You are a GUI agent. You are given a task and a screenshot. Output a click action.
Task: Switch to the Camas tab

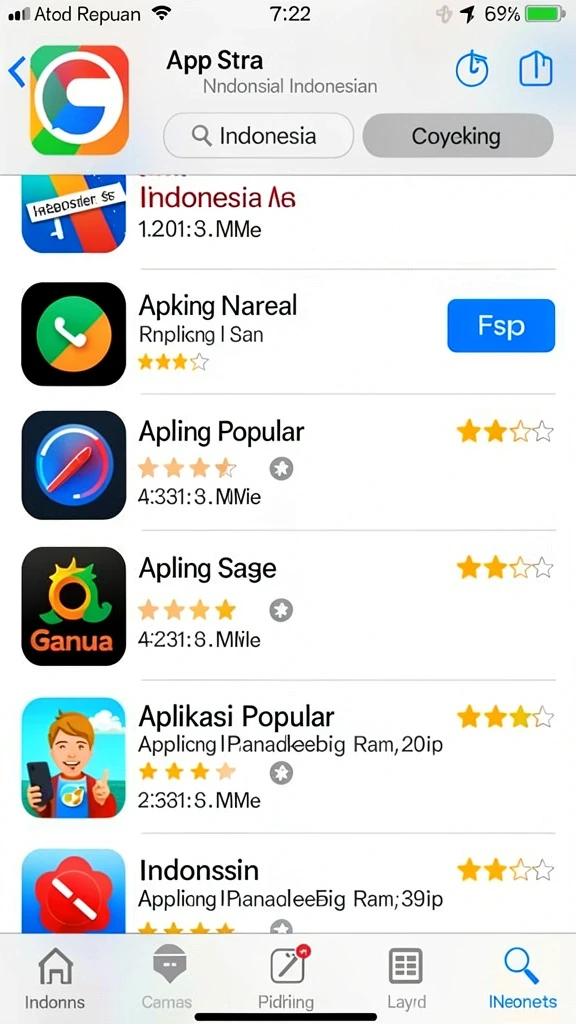pyautogui.click(x=167, y=978)
